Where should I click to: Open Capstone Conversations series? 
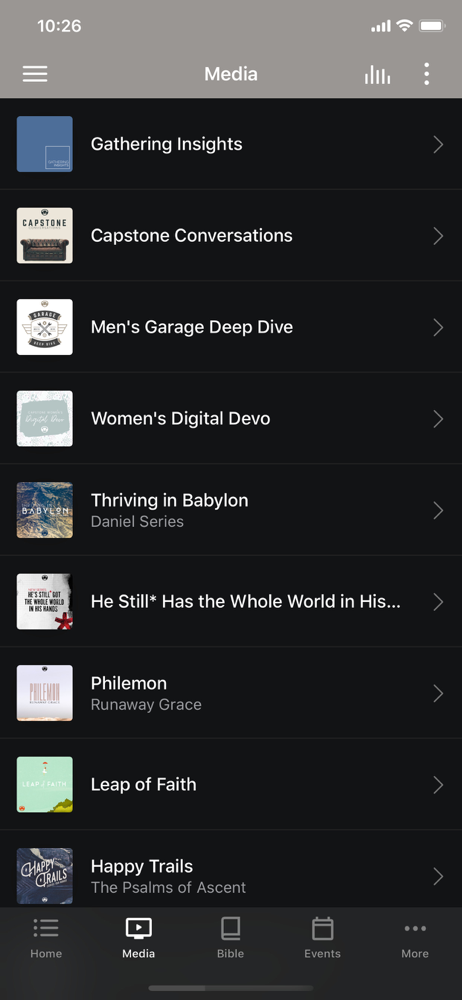(x=231, y=235)
